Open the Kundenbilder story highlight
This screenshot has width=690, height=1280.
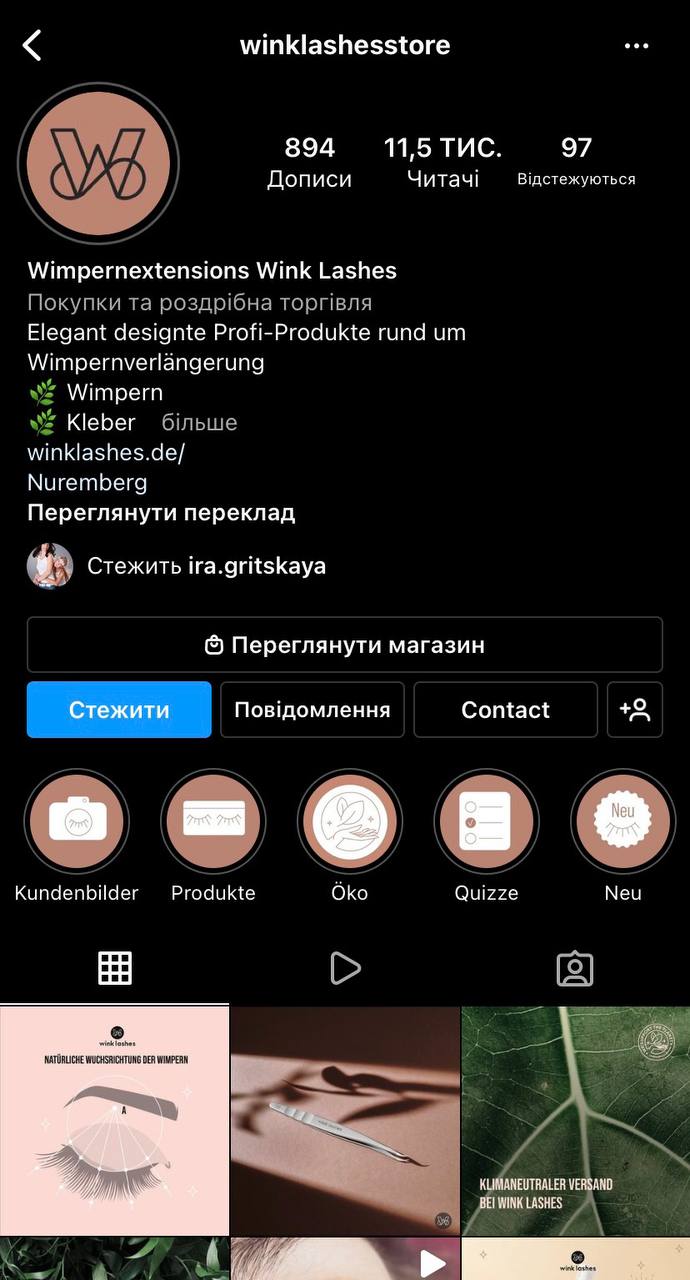pos(77,821)
